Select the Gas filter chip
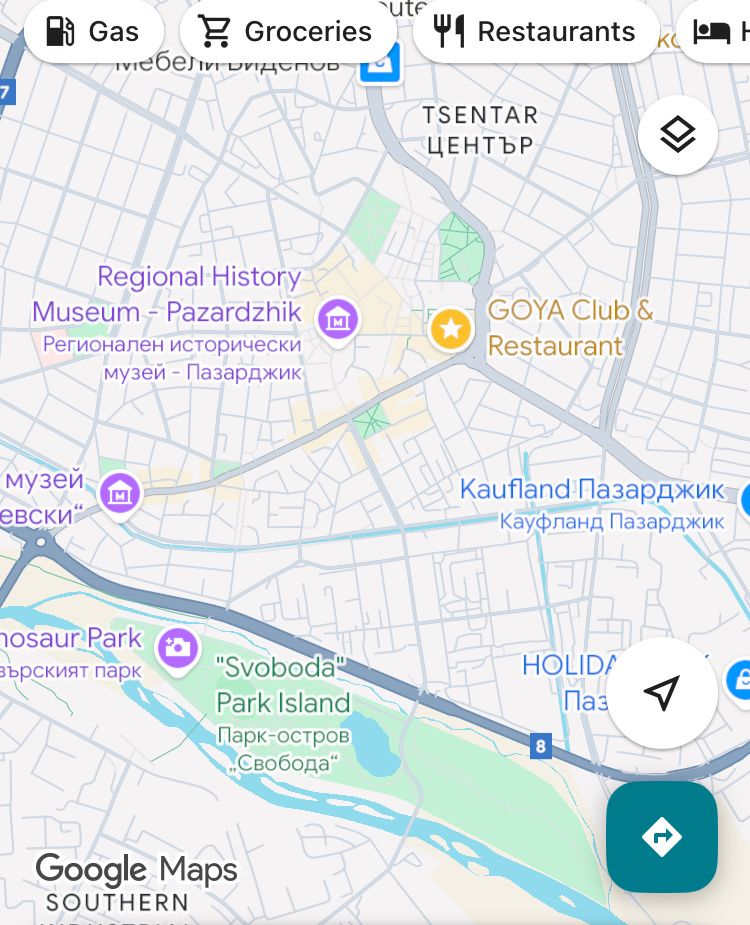Screen dimensions: 750x925 94,32
